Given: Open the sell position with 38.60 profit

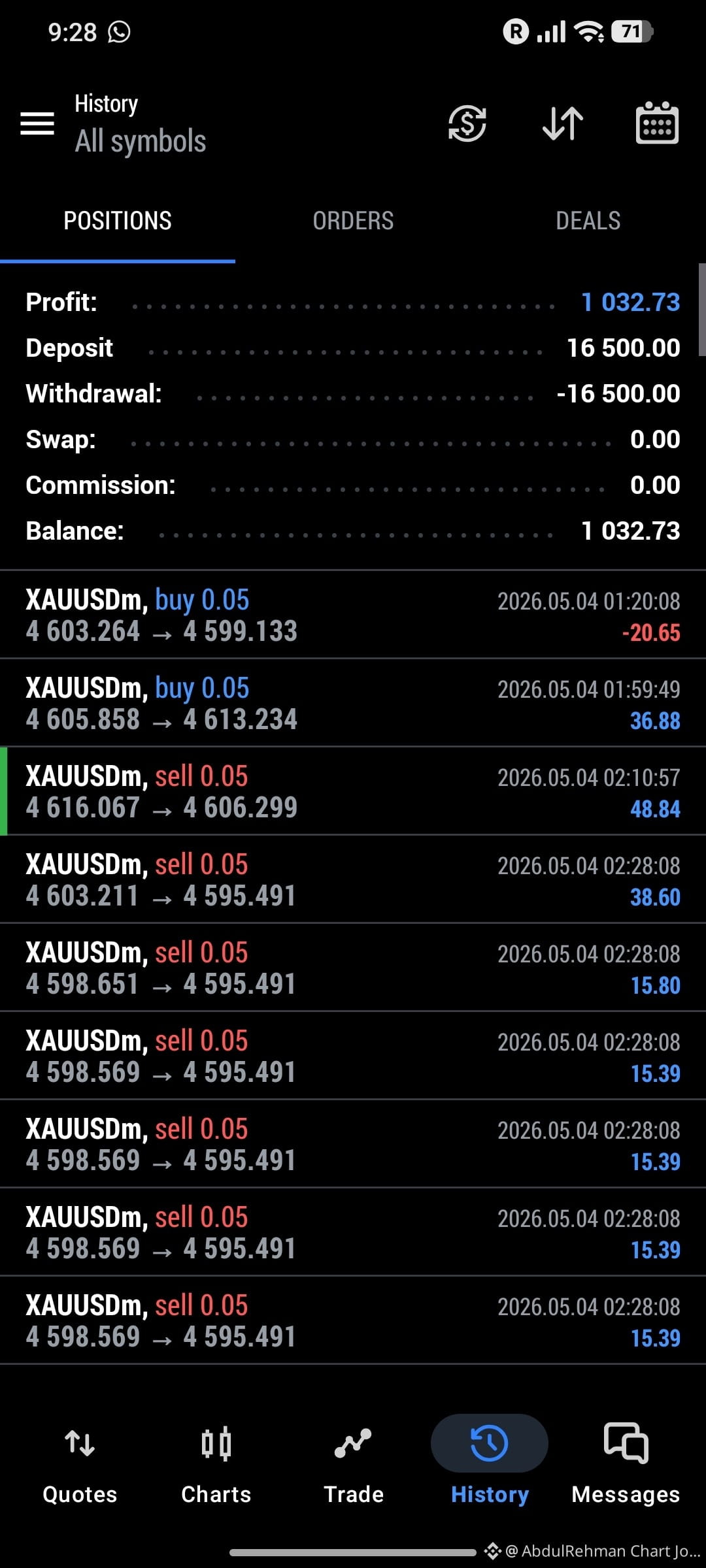Looking at the screenshot, I should tap(353, 879).
